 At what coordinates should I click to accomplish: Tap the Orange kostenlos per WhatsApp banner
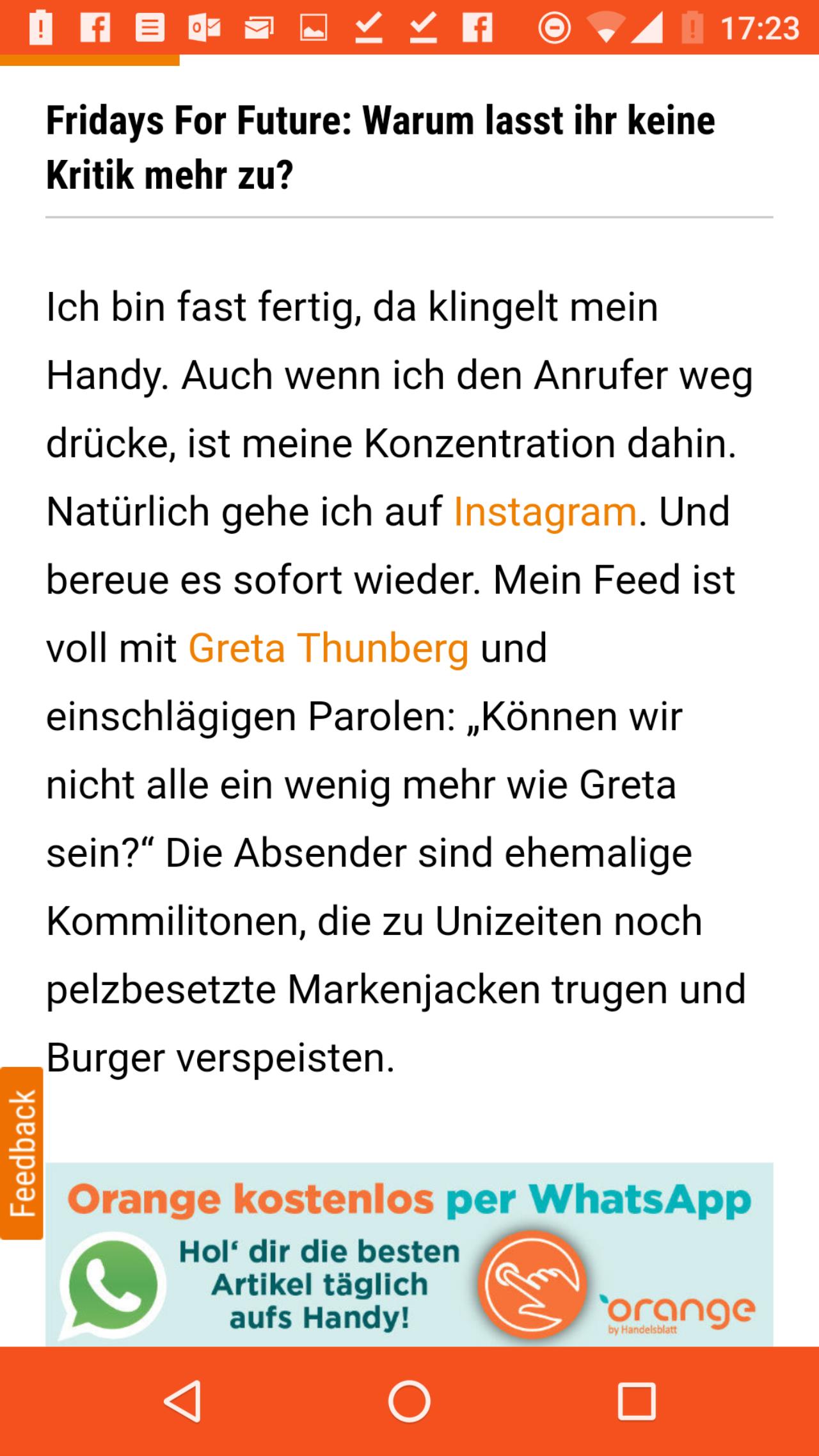tap(409, 1255)
